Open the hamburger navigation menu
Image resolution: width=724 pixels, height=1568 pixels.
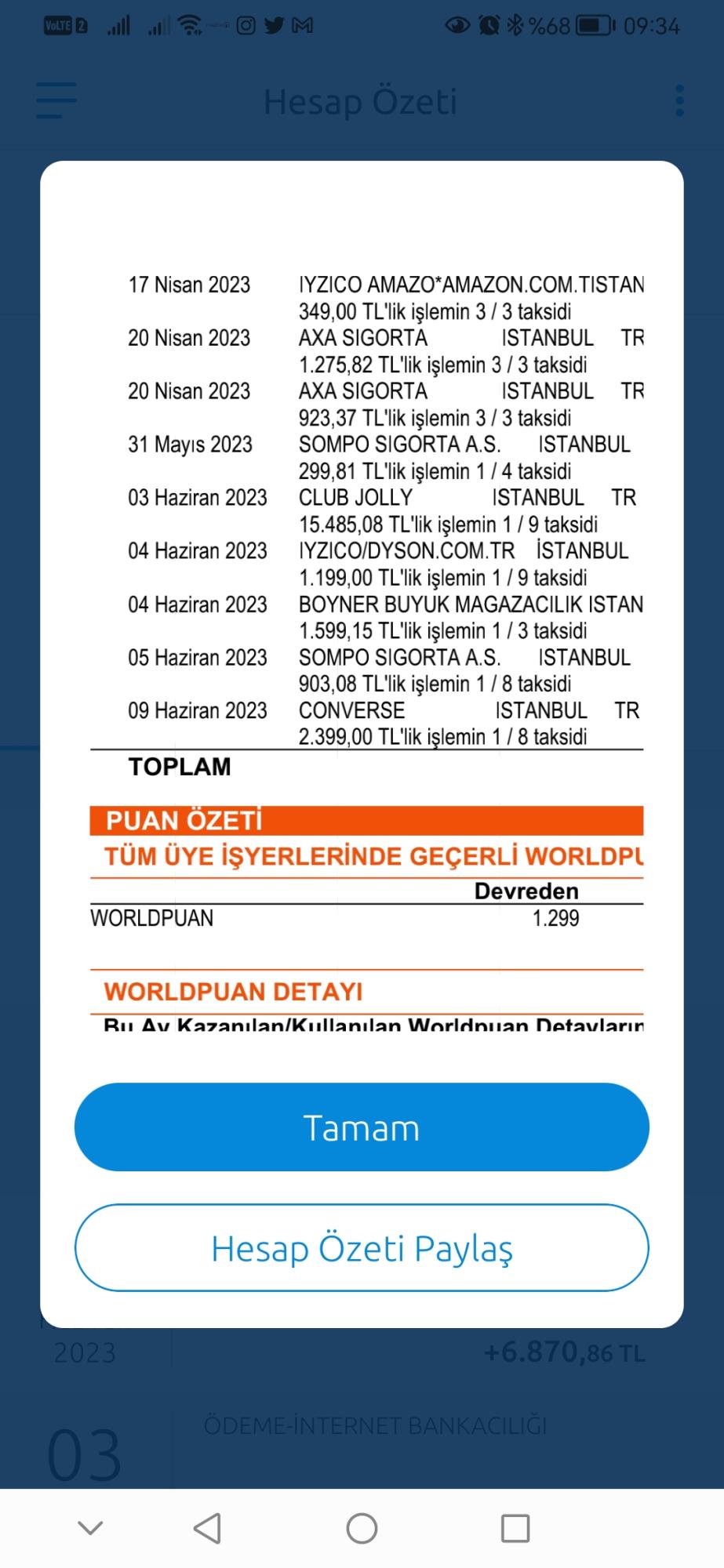coord(54,100)
